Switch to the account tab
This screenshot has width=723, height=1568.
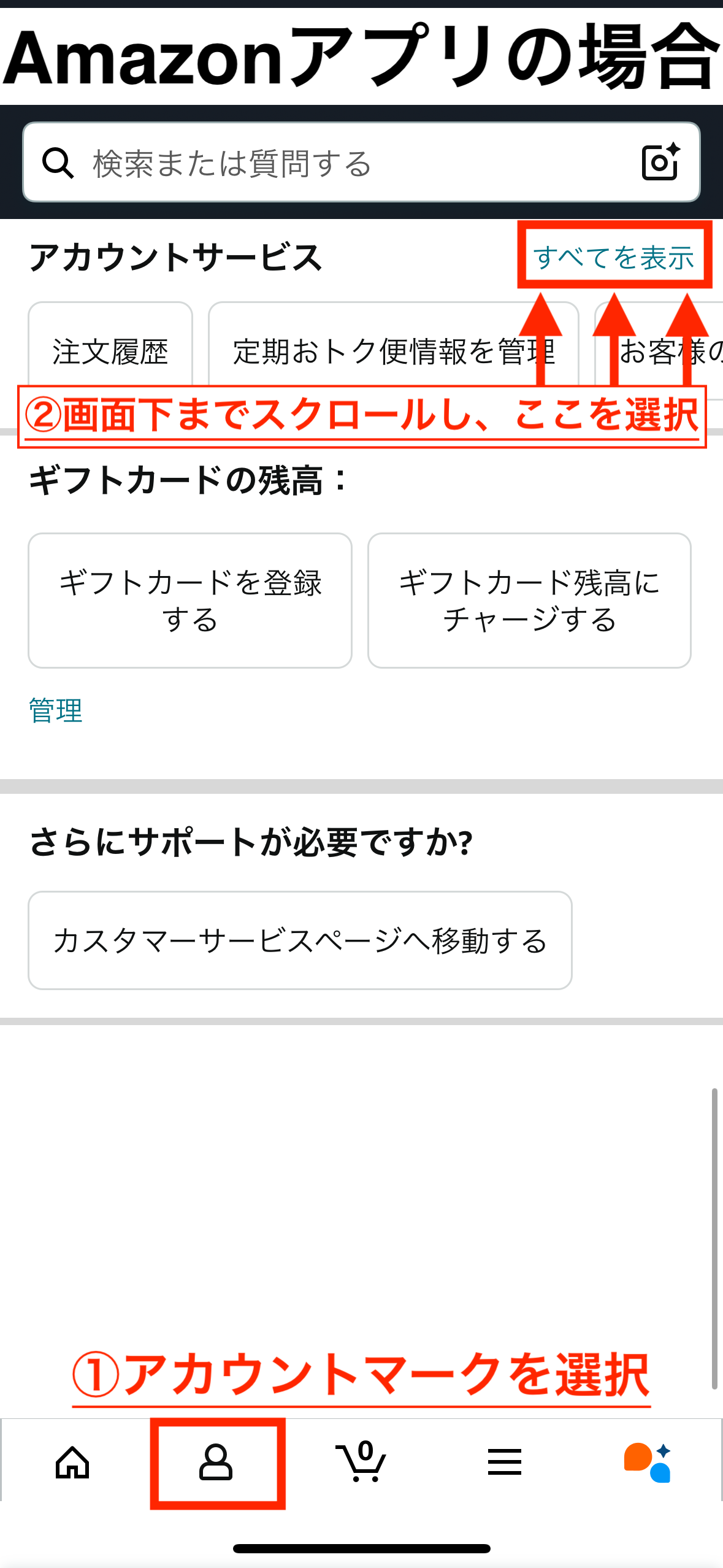216,1462
